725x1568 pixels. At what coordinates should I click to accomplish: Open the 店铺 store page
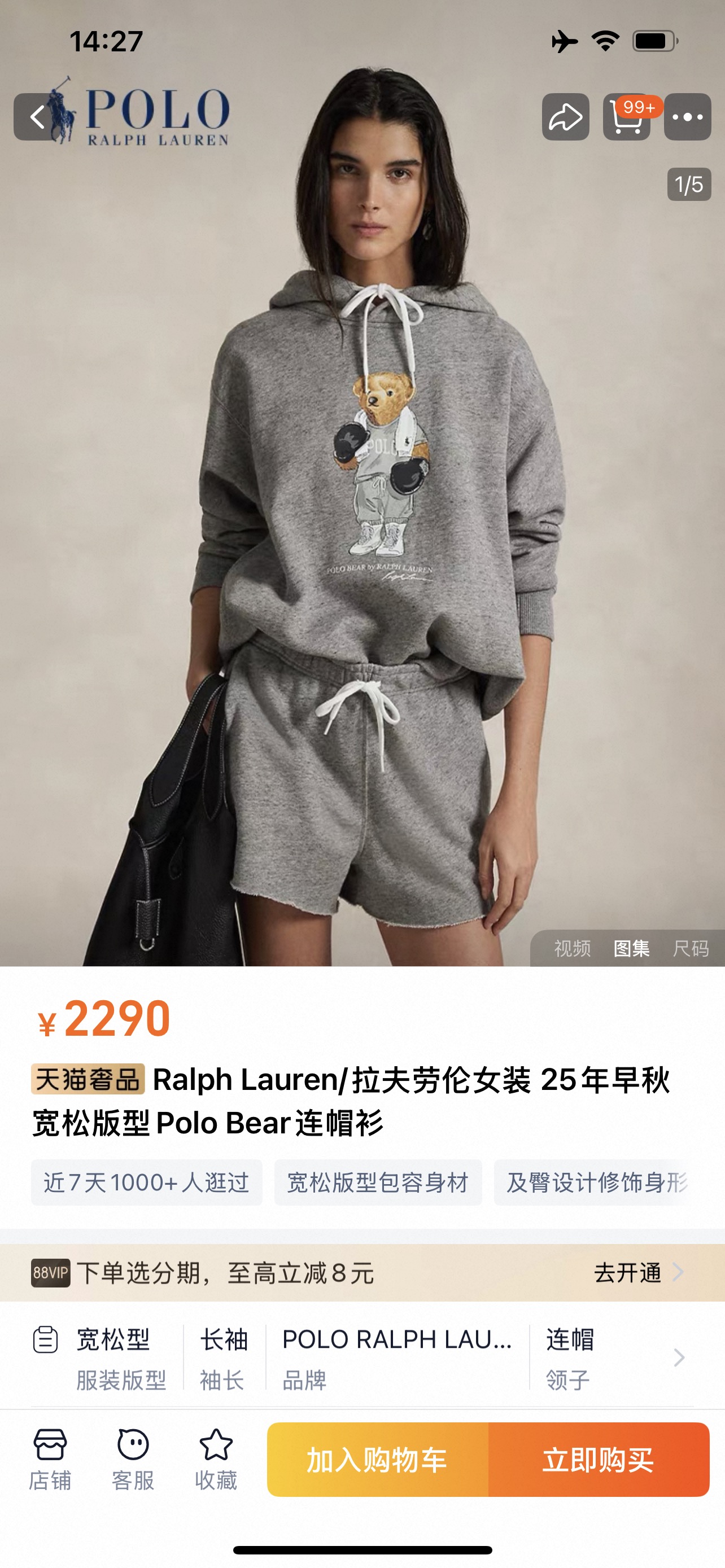pyautogui.click(x=50, y=1458)
